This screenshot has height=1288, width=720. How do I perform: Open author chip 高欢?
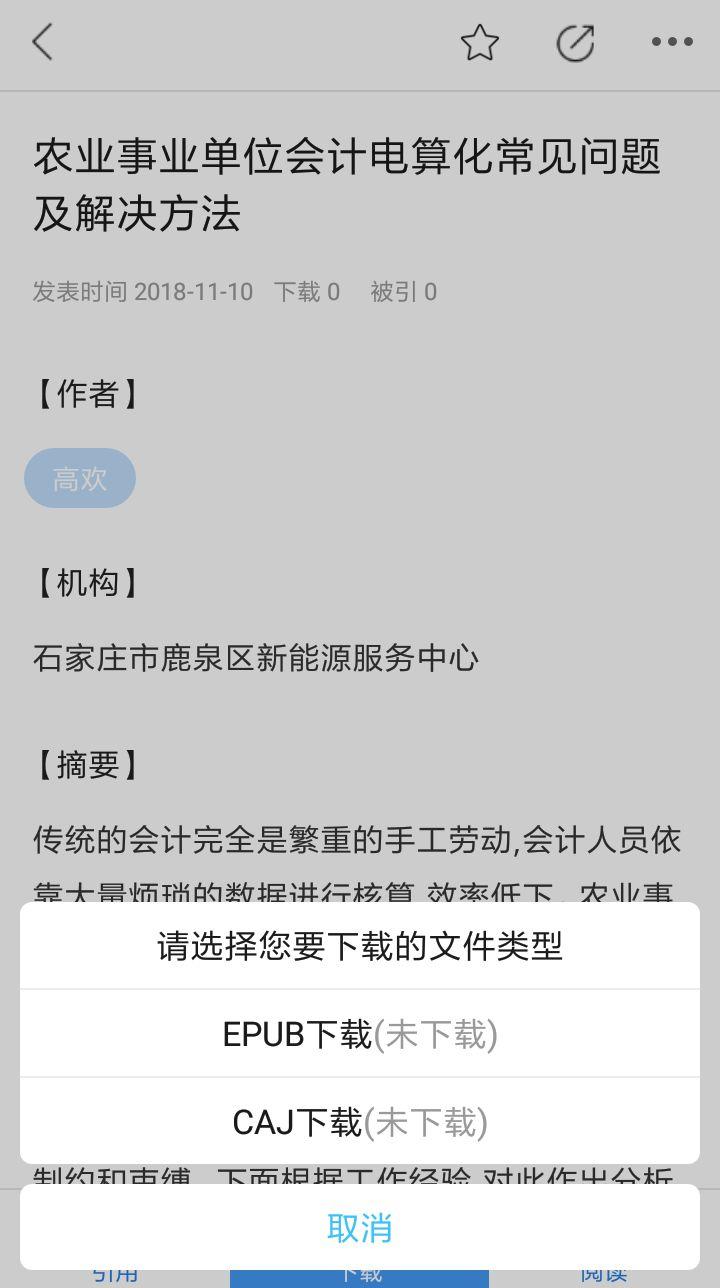pos(80,478)
